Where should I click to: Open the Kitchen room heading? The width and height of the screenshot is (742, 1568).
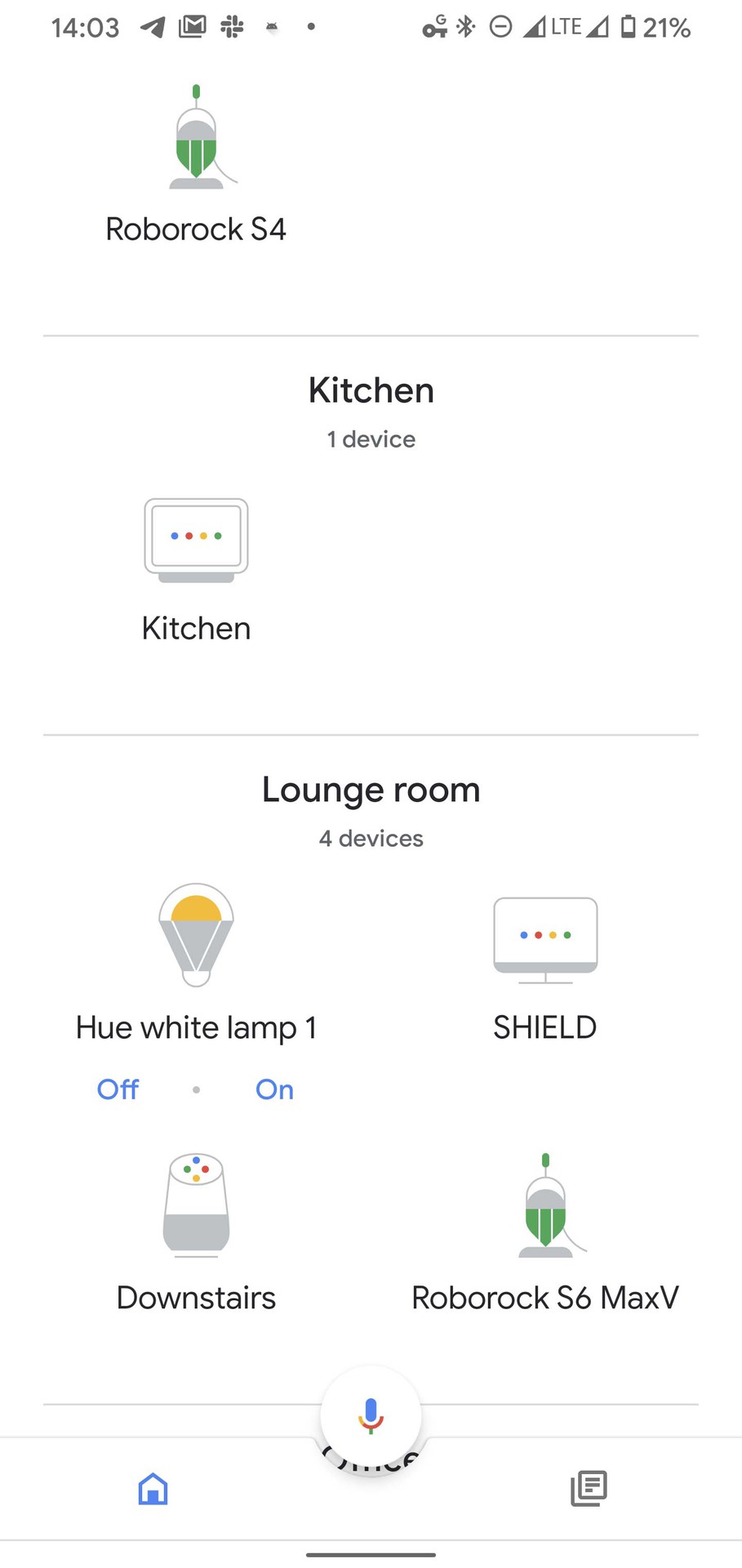click(x=371, y=390)
